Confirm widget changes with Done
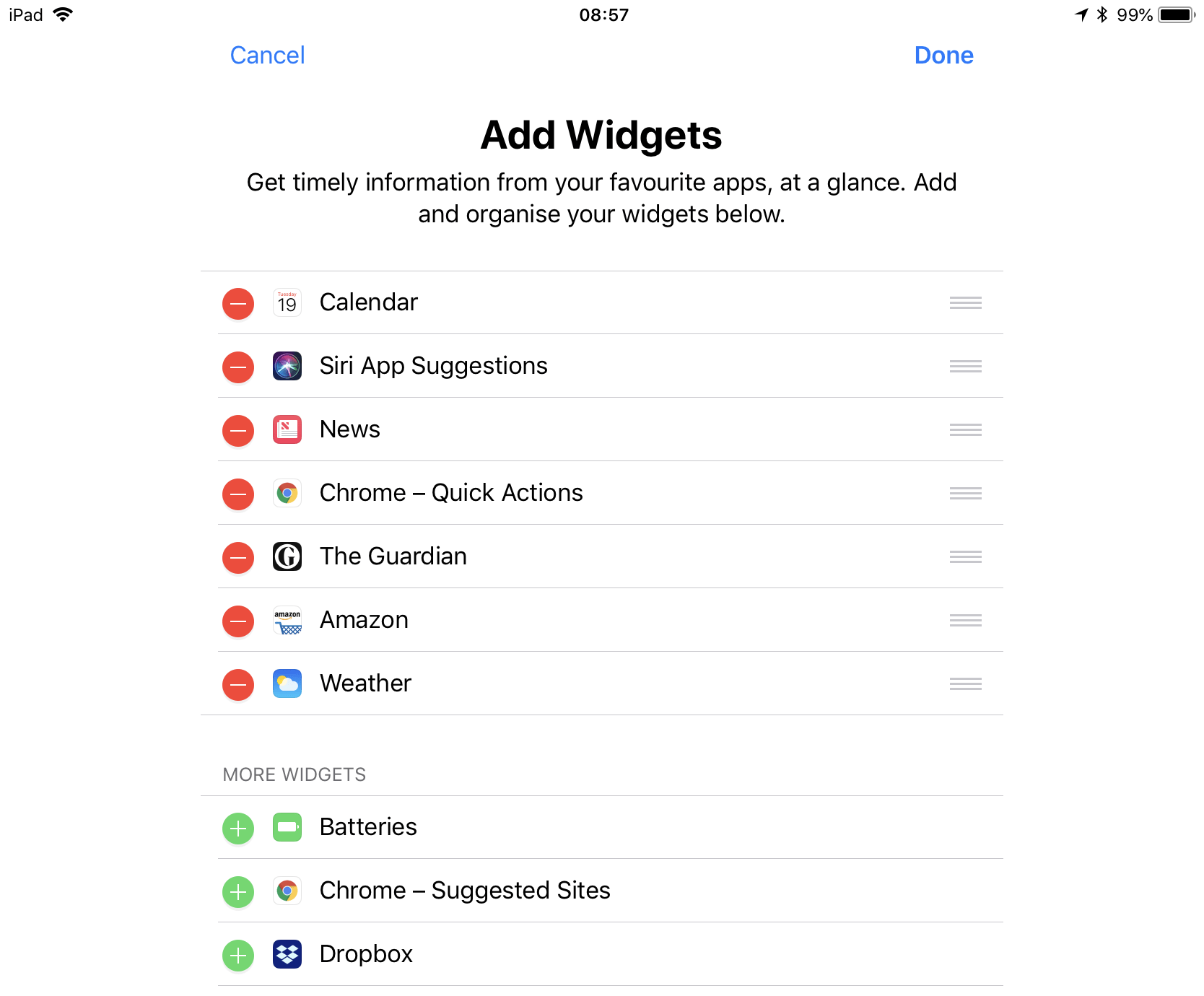 pyautogui.click(x=943, y=56)
